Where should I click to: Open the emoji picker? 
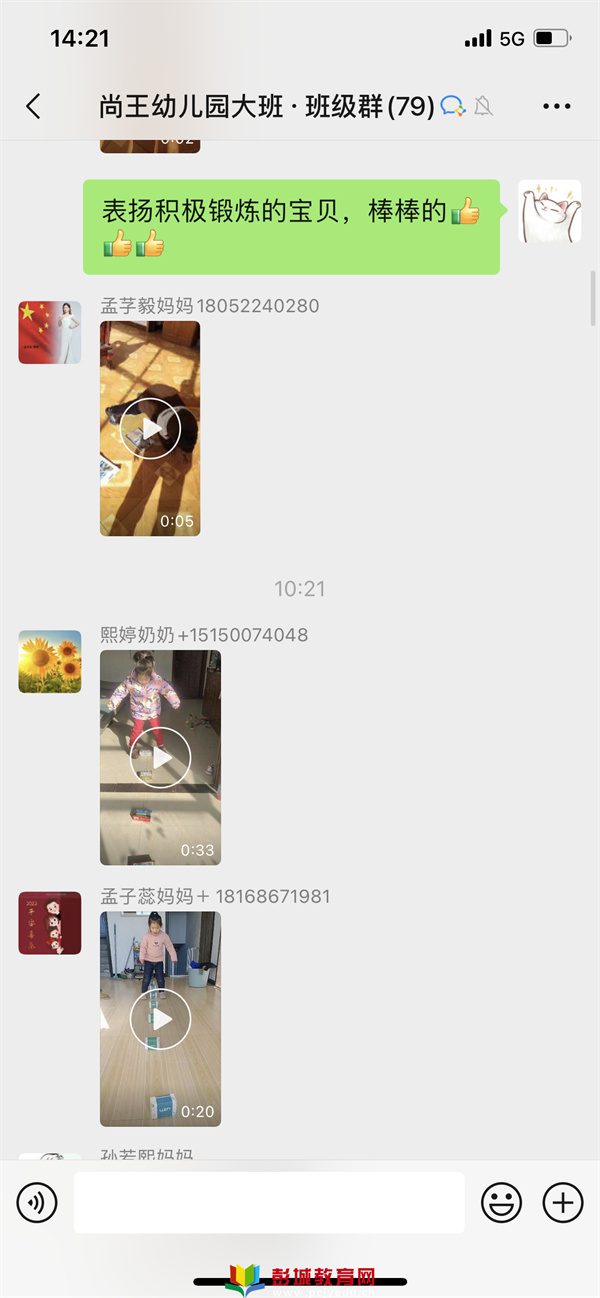click(501, 1202)
